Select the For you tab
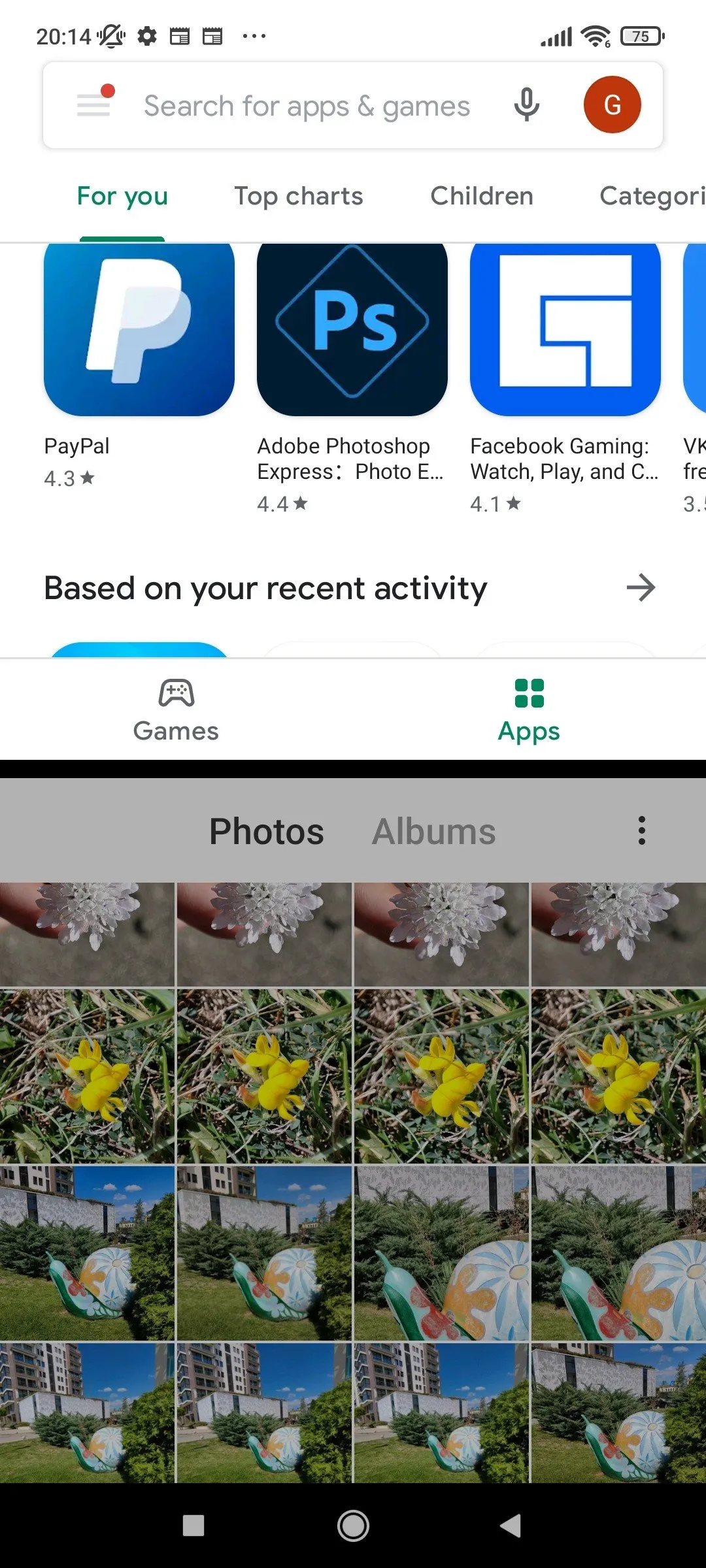Image resolution: width=706 pixels, height=1568 pixels. 122,196
